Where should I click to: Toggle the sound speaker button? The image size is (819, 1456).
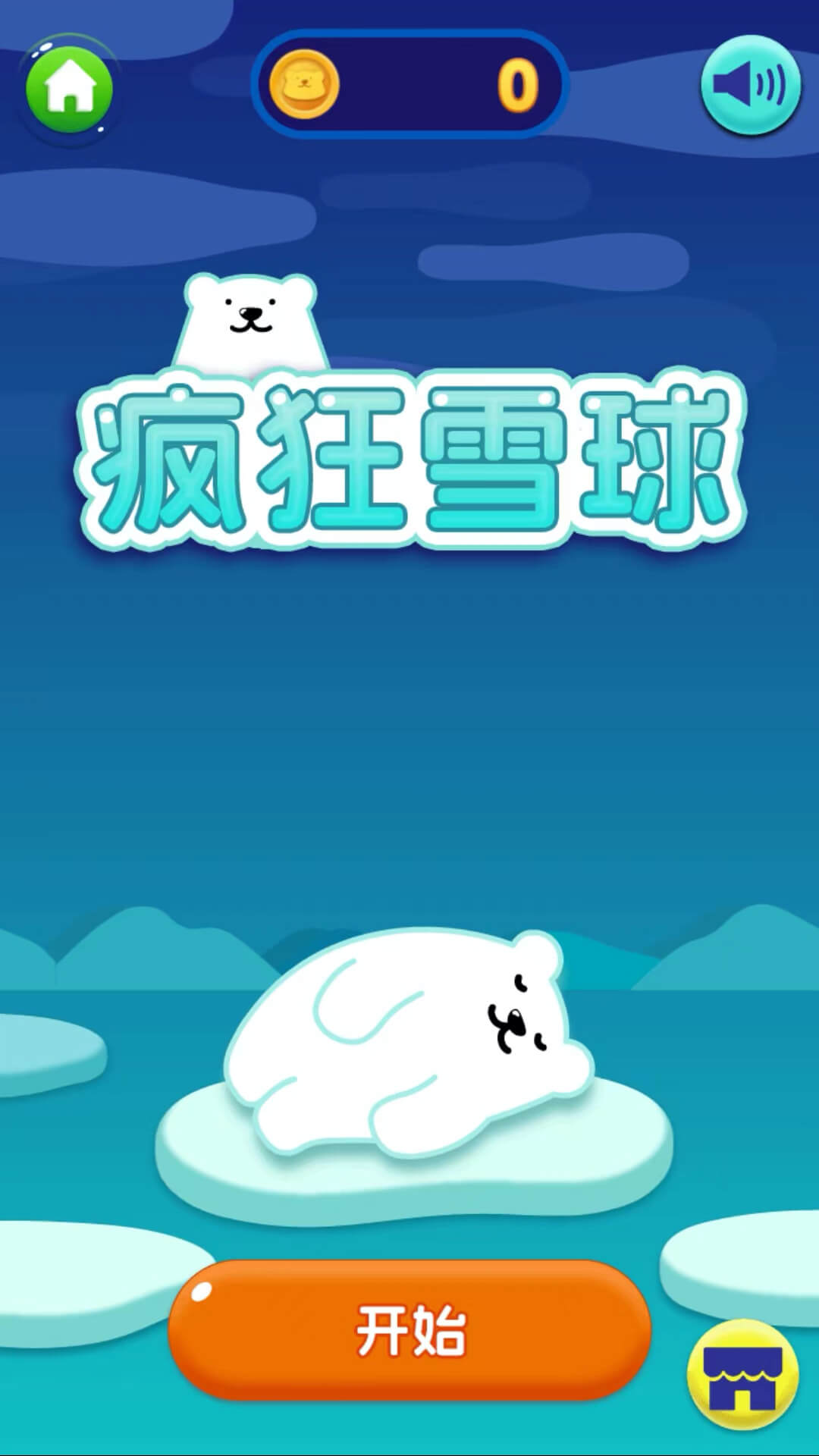click(x=750, y=85)
